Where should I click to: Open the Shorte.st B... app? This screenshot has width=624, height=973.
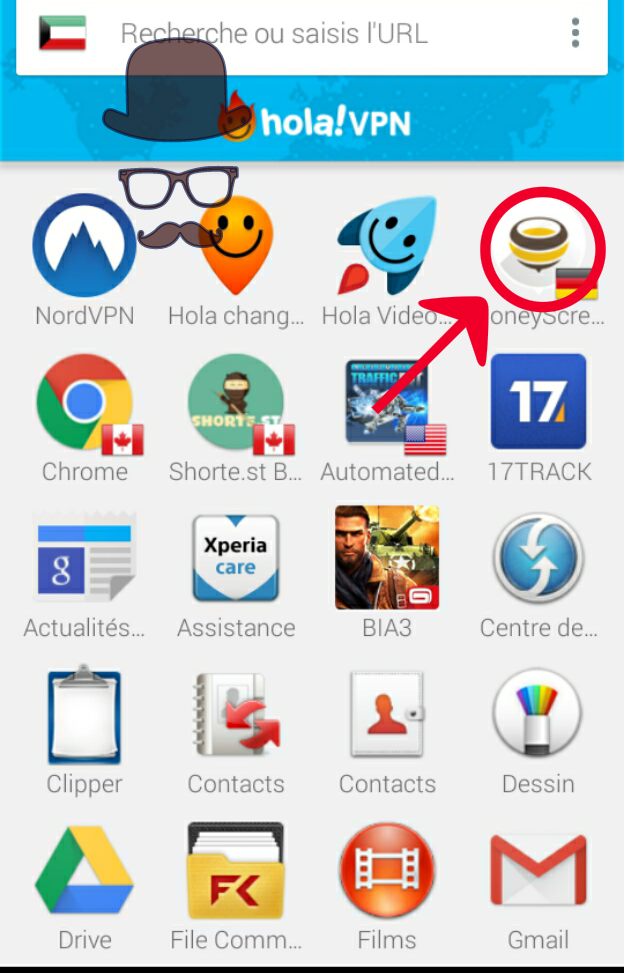[235, 402]
